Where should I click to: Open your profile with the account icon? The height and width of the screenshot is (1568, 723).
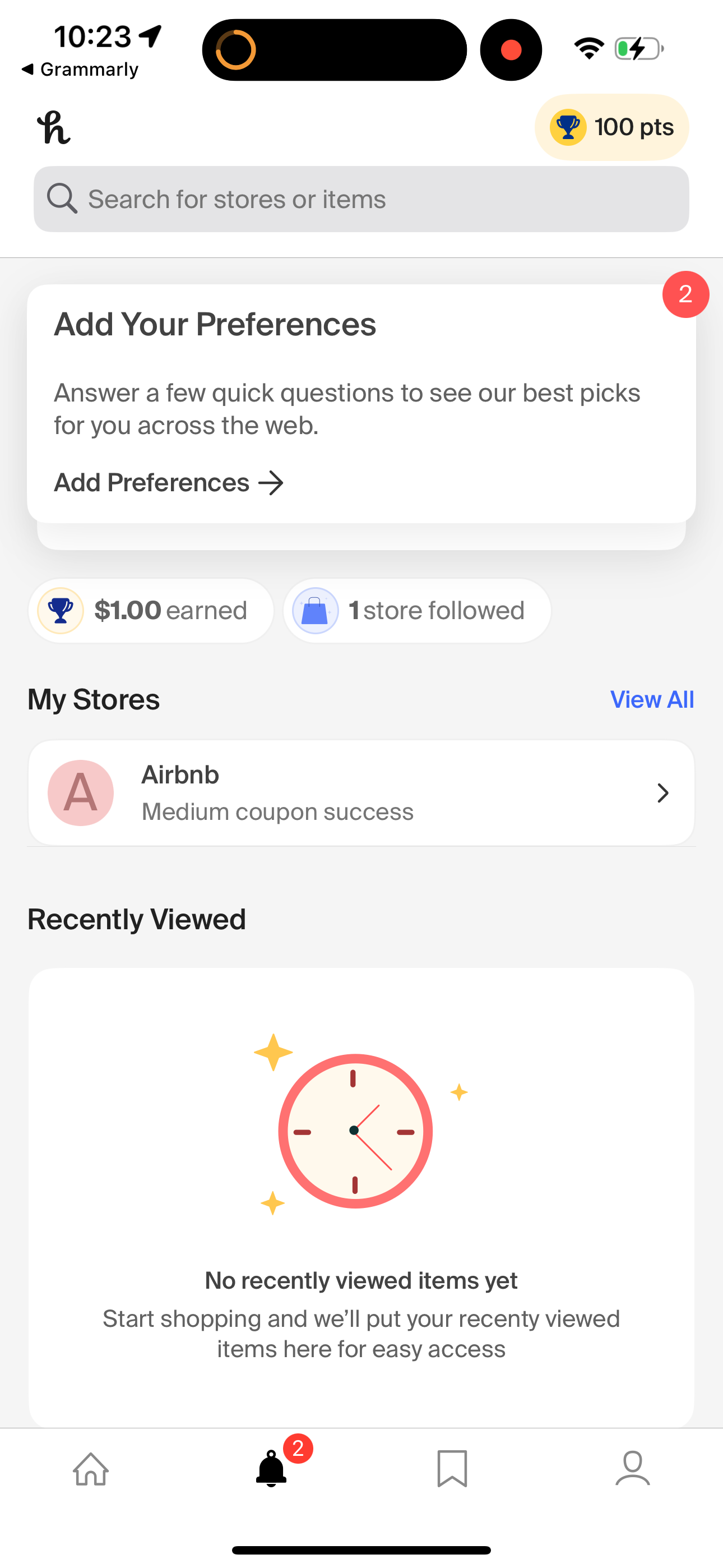pos(632,1470)
